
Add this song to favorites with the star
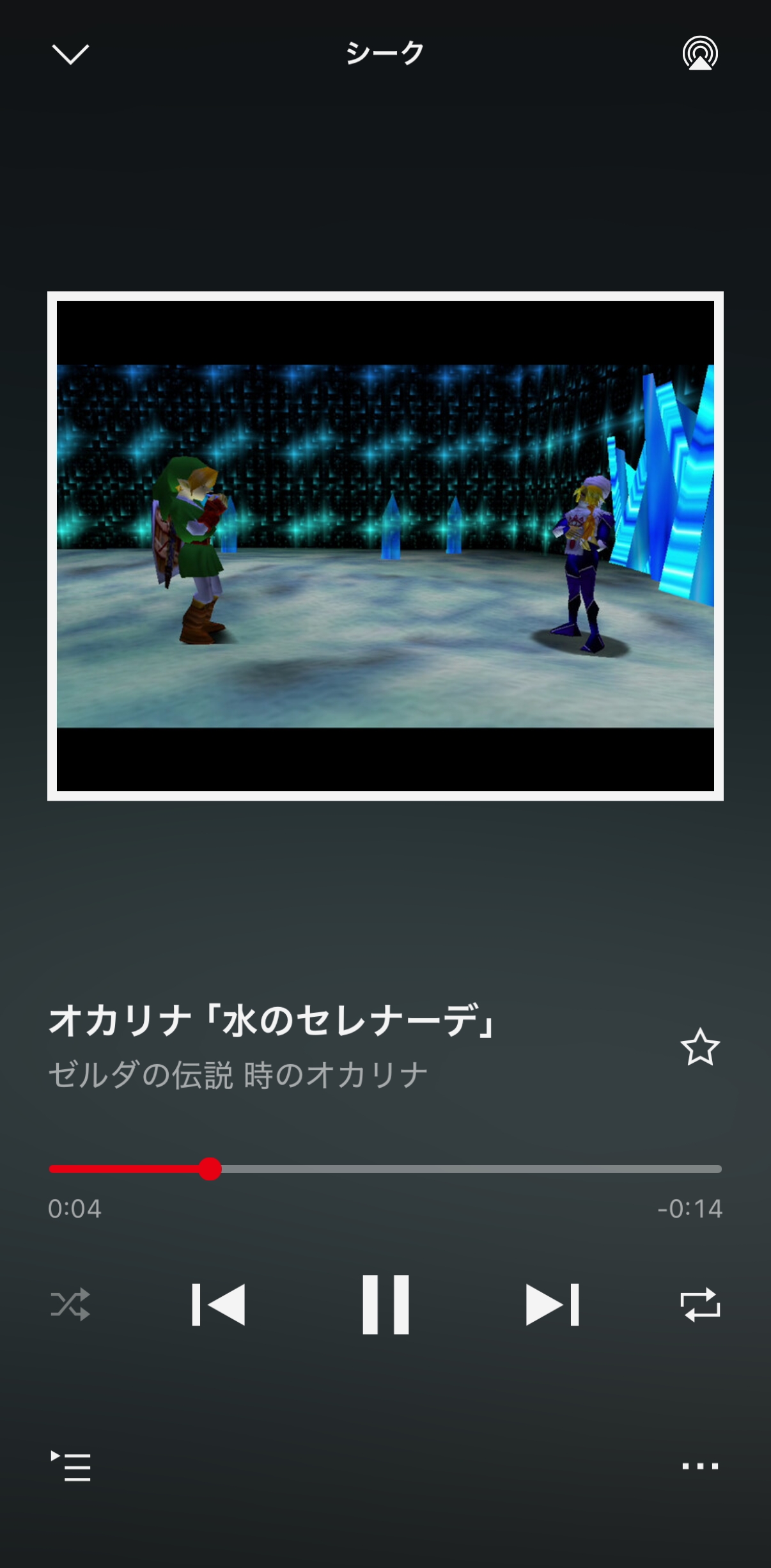[700, 1047]
